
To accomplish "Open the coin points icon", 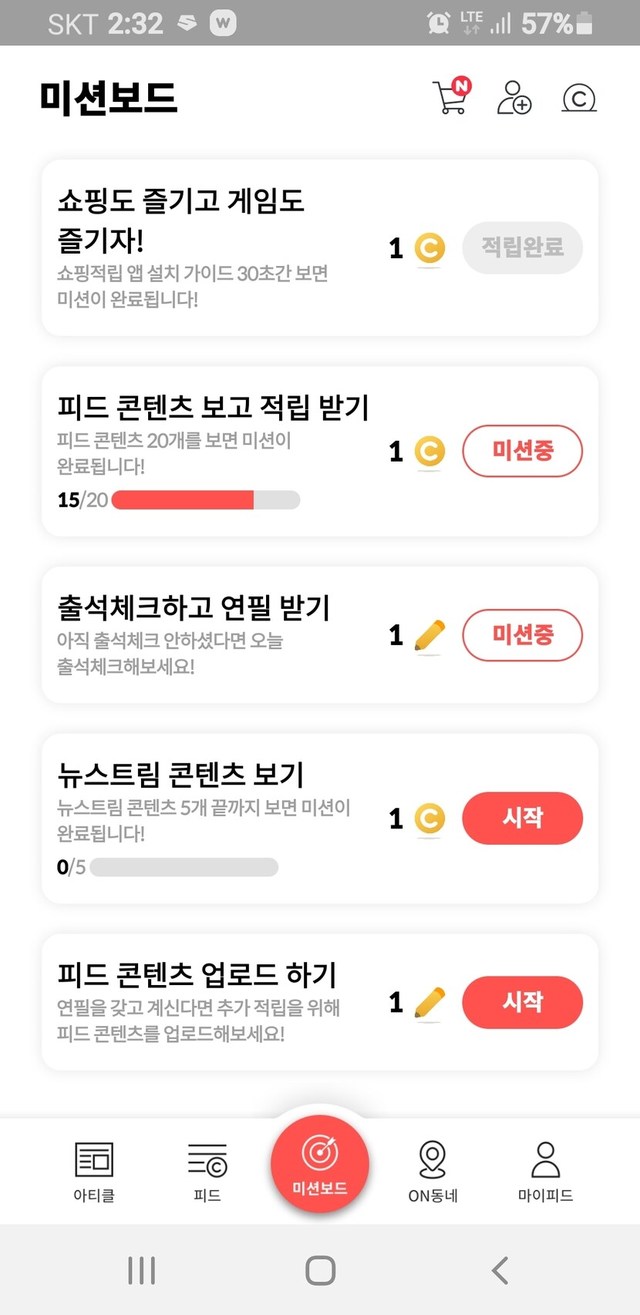I will 579,98.
